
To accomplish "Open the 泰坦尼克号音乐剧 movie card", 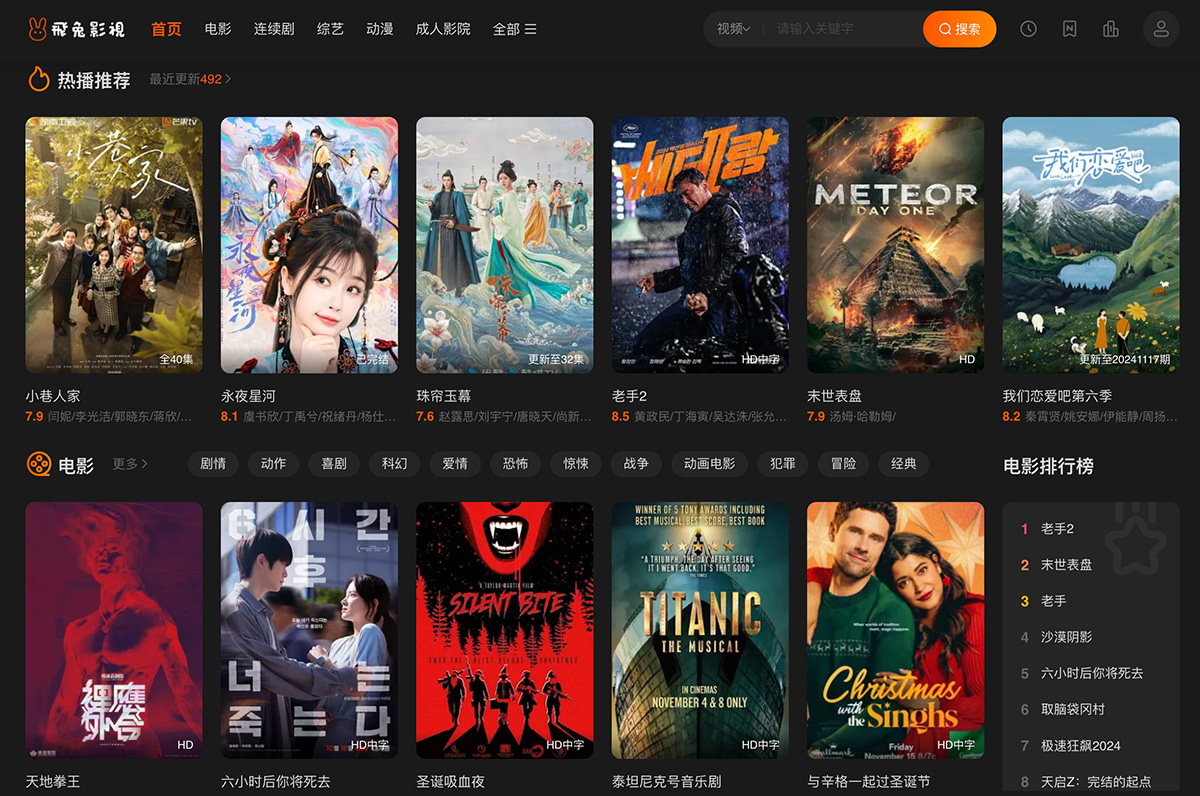I will [x=700, y=630].
